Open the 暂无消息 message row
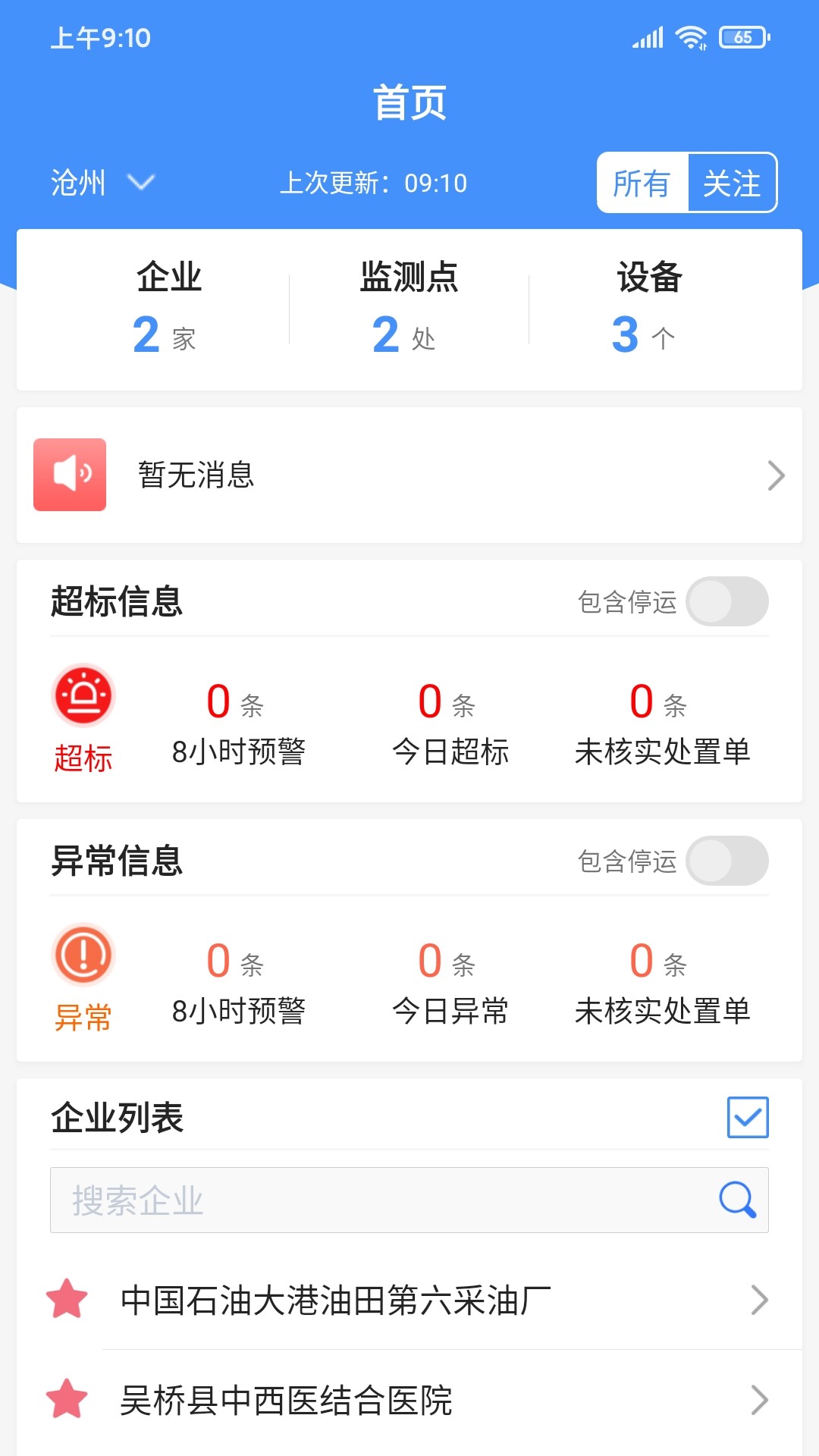The height and width of the screenshot is (1456, 819). (409, 475)
